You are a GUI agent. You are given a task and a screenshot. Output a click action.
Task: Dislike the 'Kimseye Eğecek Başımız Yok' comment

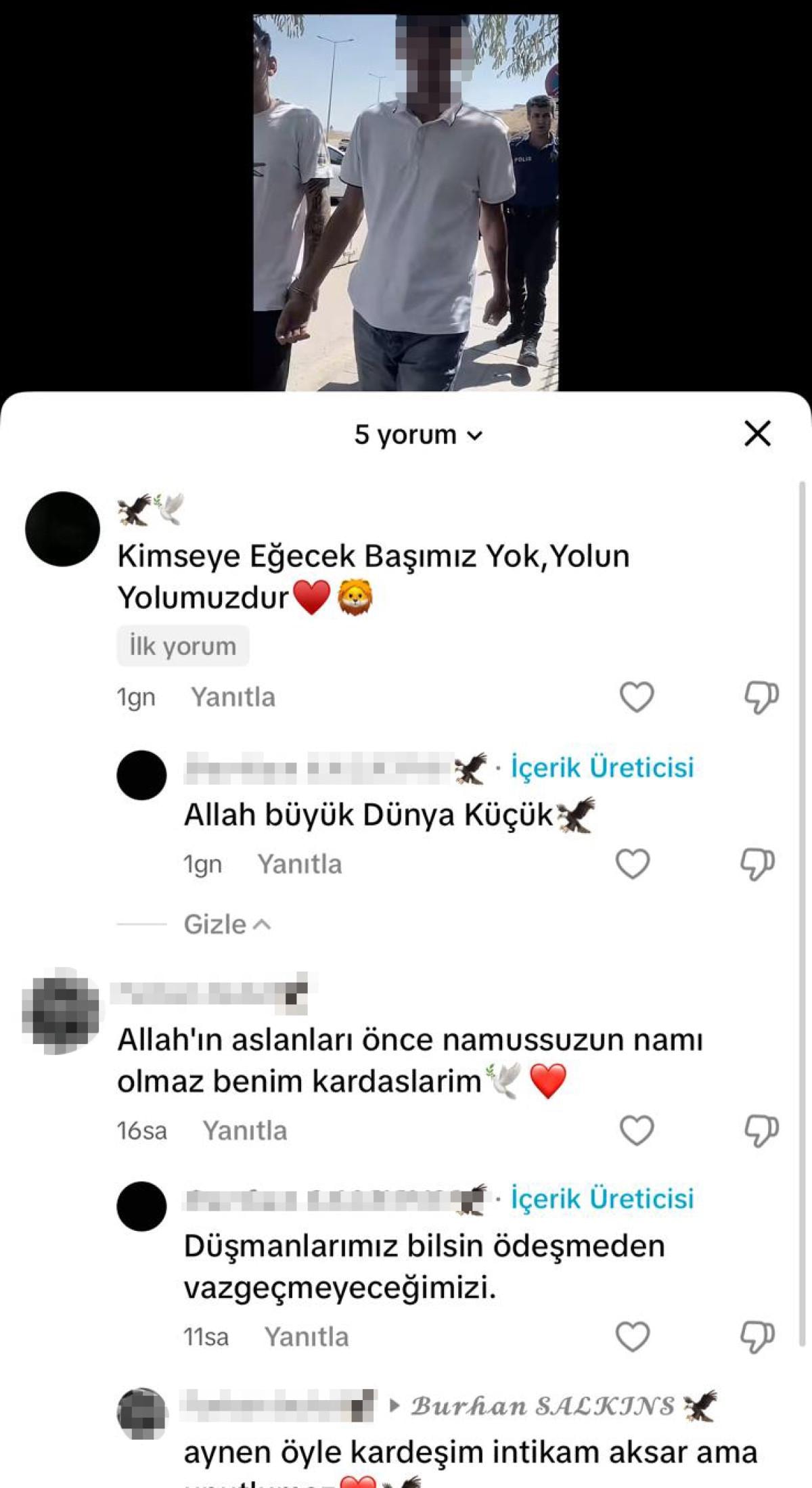[x=761, y=697]
